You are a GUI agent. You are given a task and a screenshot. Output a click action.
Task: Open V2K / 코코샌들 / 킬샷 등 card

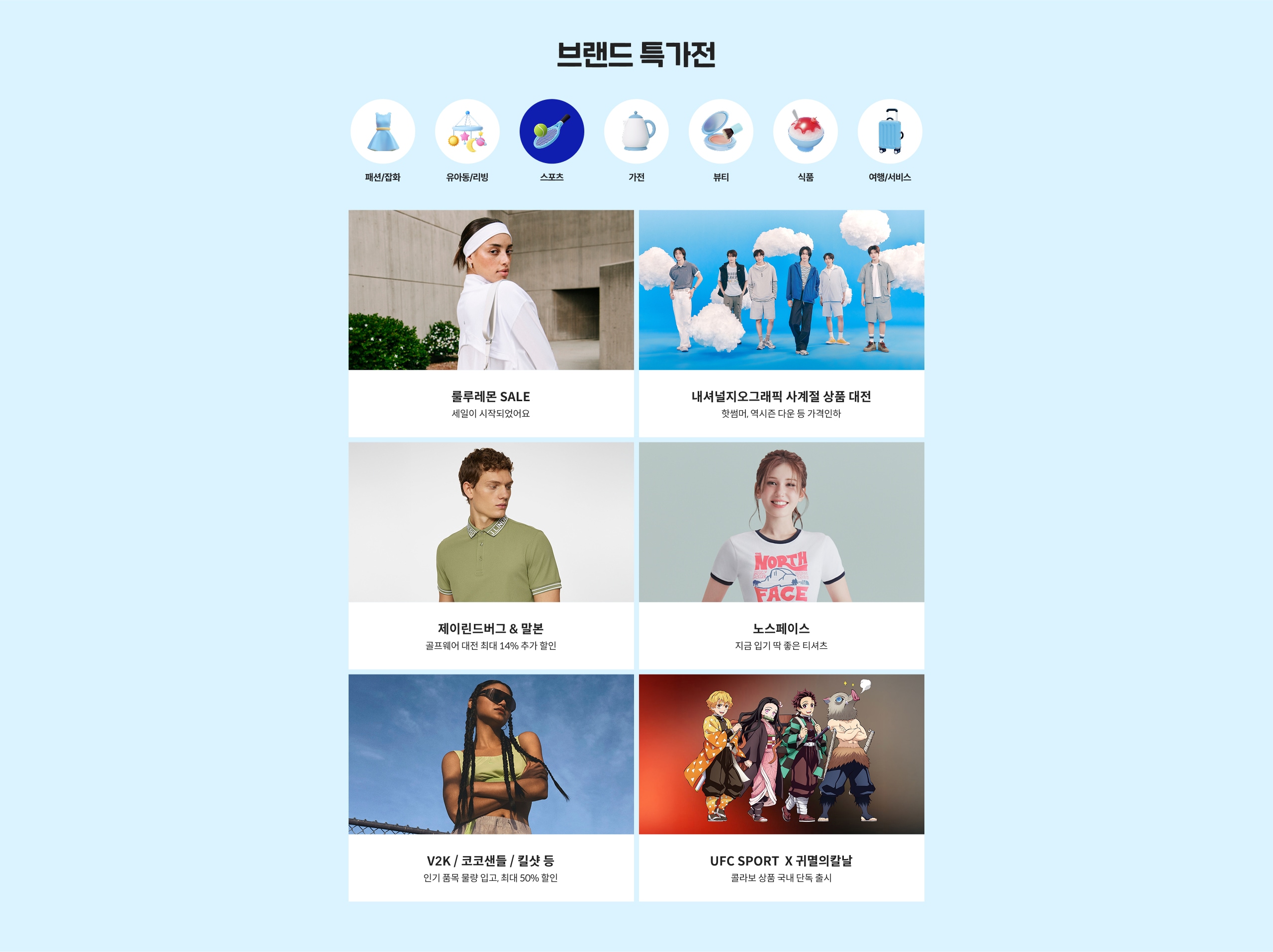(x=491, y=787)
